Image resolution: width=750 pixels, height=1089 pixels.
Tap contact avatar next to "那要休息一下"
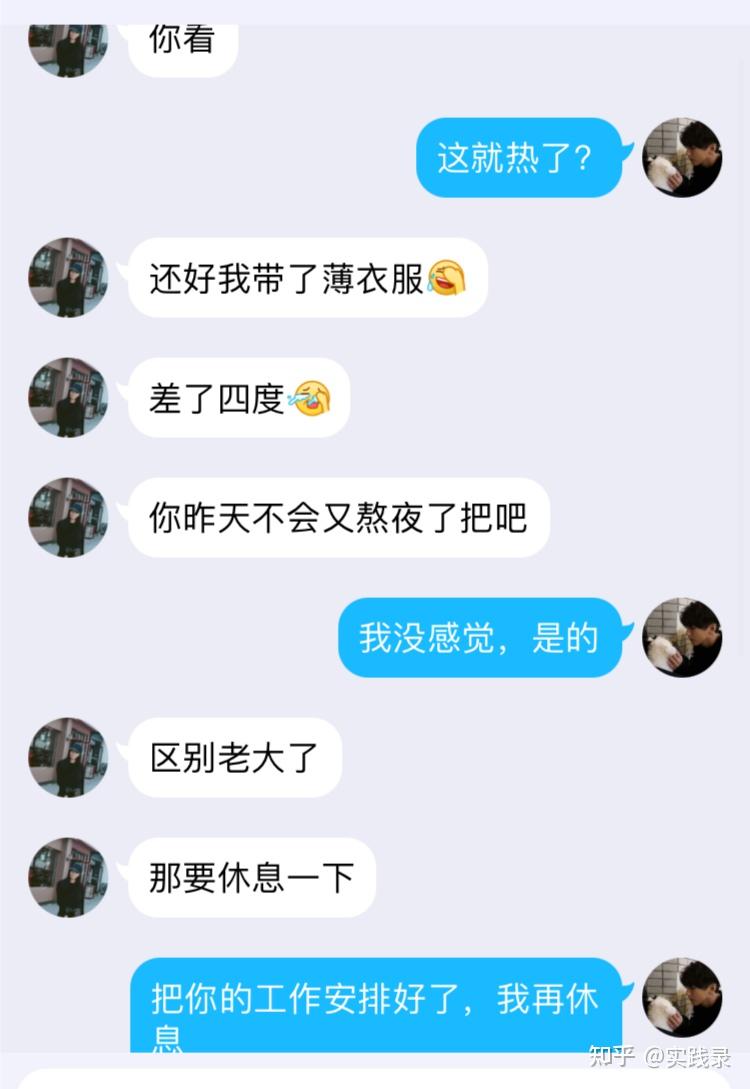[x=68, y=877]
